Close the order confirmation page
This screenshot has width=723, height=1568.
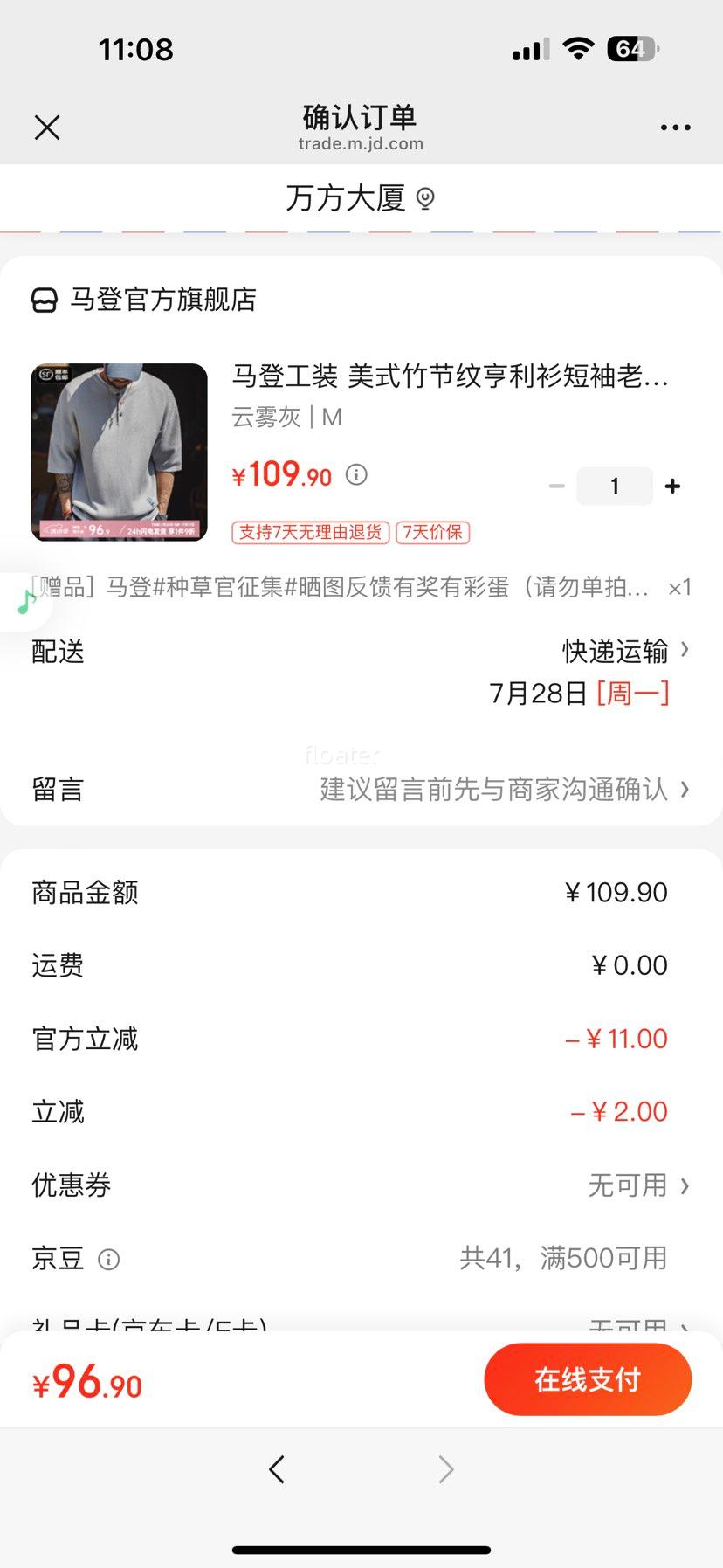[x=47, y=128]
